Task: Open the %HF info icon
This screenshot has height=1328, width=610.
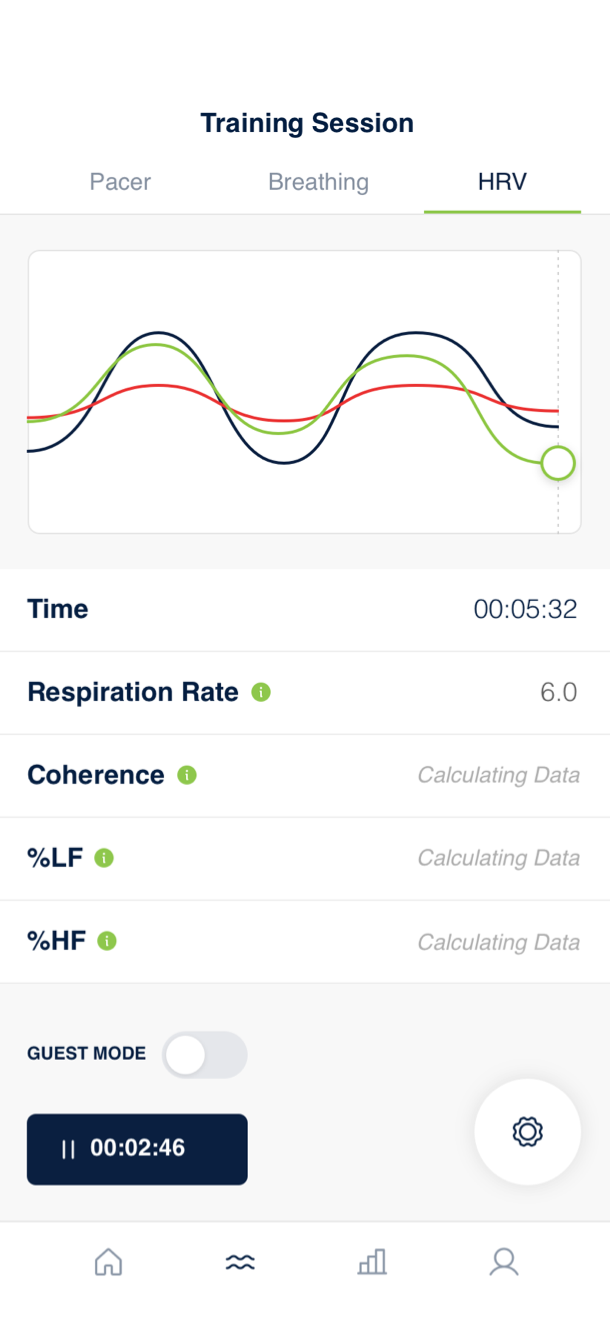Action: tap(107, 941)
